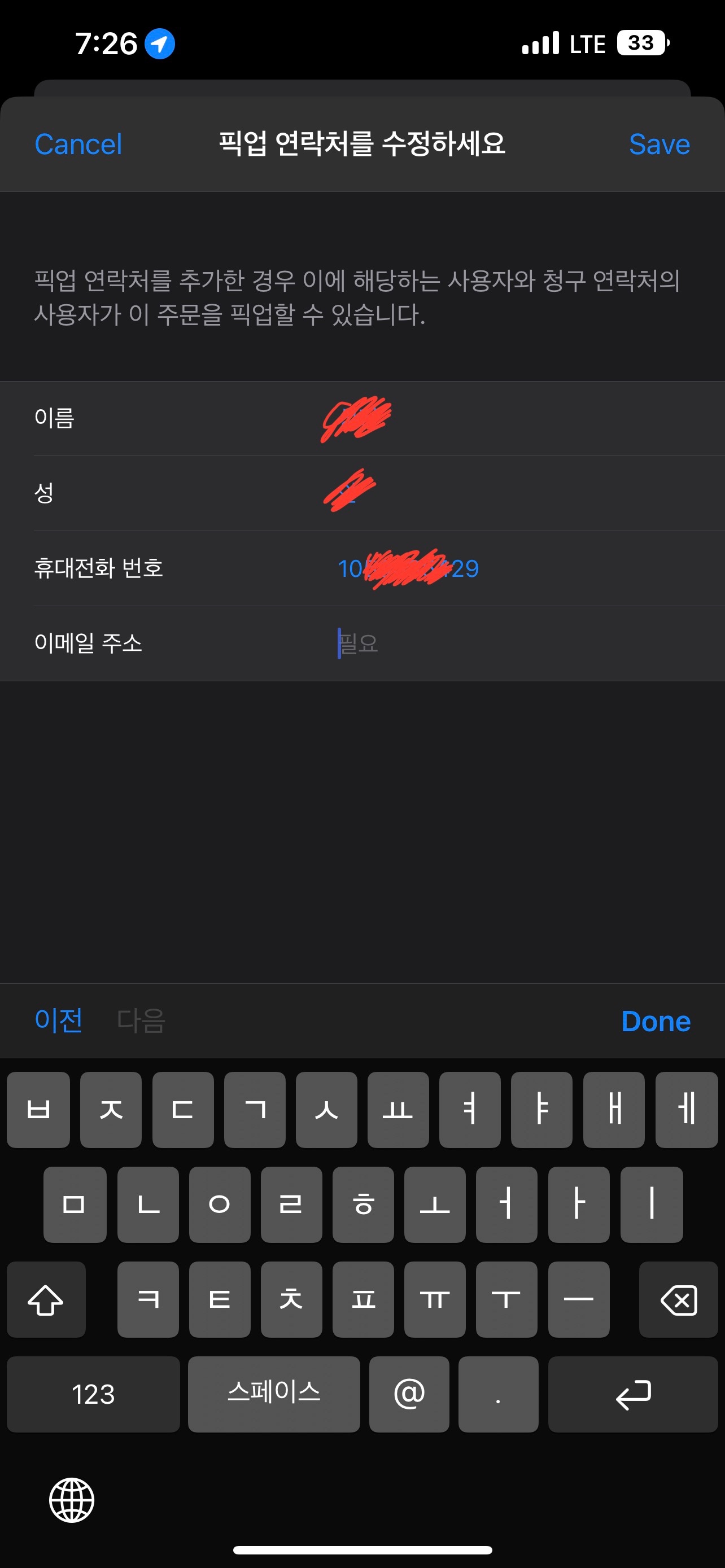The image size is (725, 1568).
Task: Insert the @ symbol
Action: pos(409,1394)
